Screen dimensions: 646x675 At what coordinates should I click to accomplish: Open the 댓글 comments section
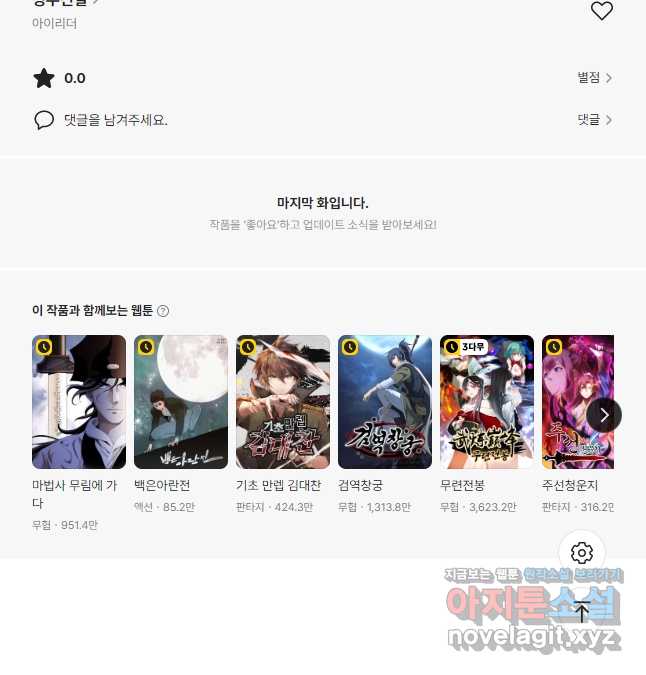coord(594,120)
